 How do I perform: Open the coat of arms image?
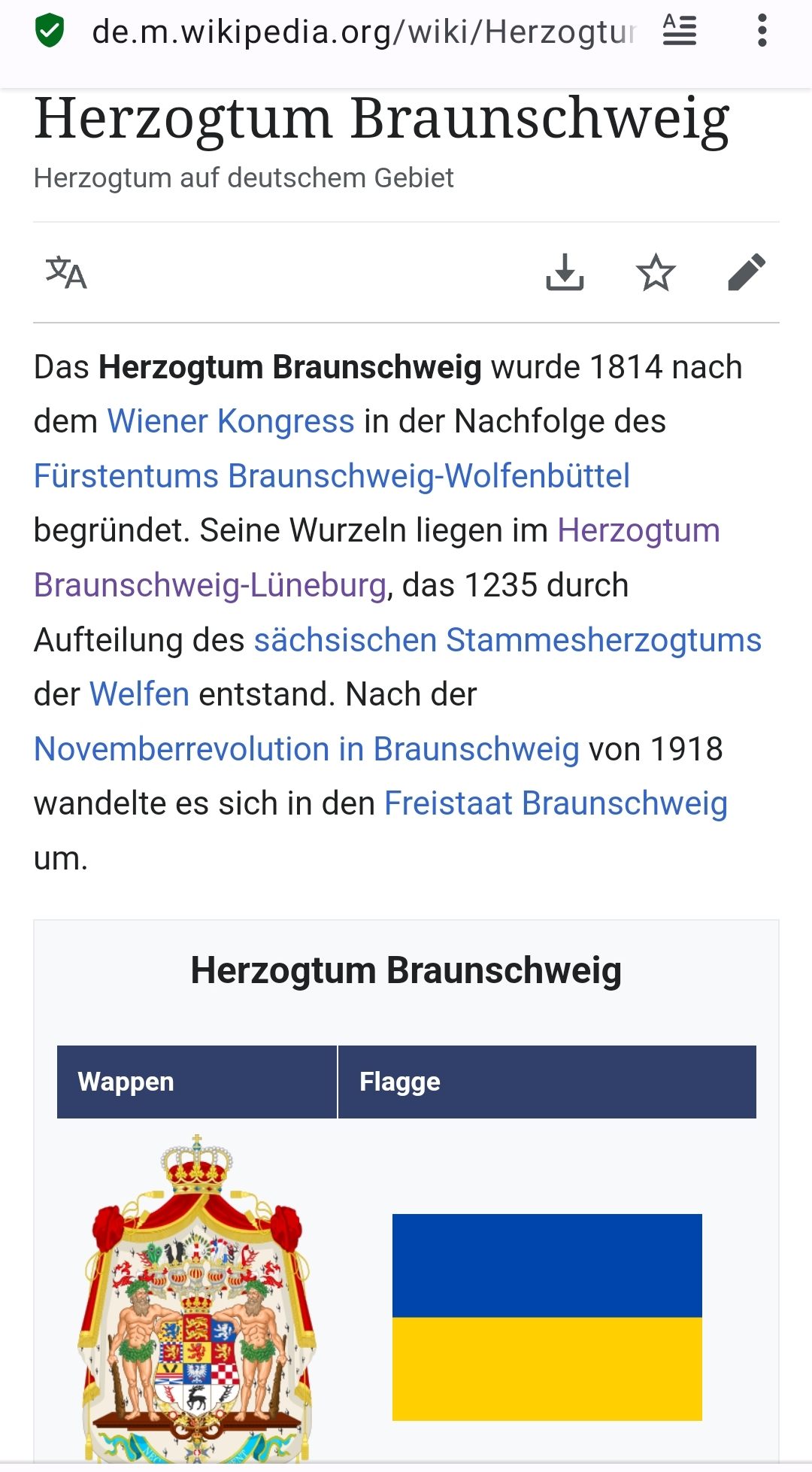point(197,1297)
